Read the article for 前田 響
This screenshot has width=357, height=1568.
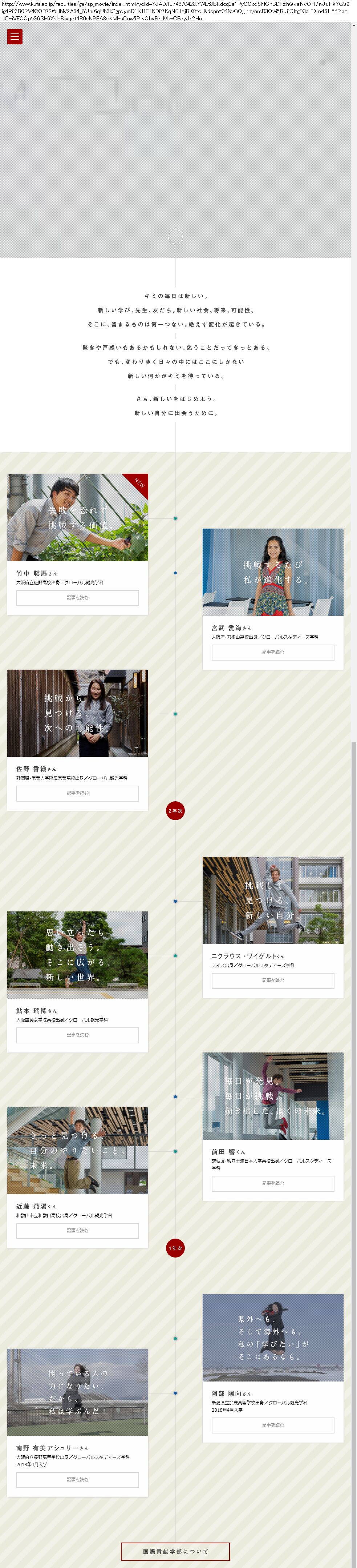pyautogui.click(x=272, y=1183)
